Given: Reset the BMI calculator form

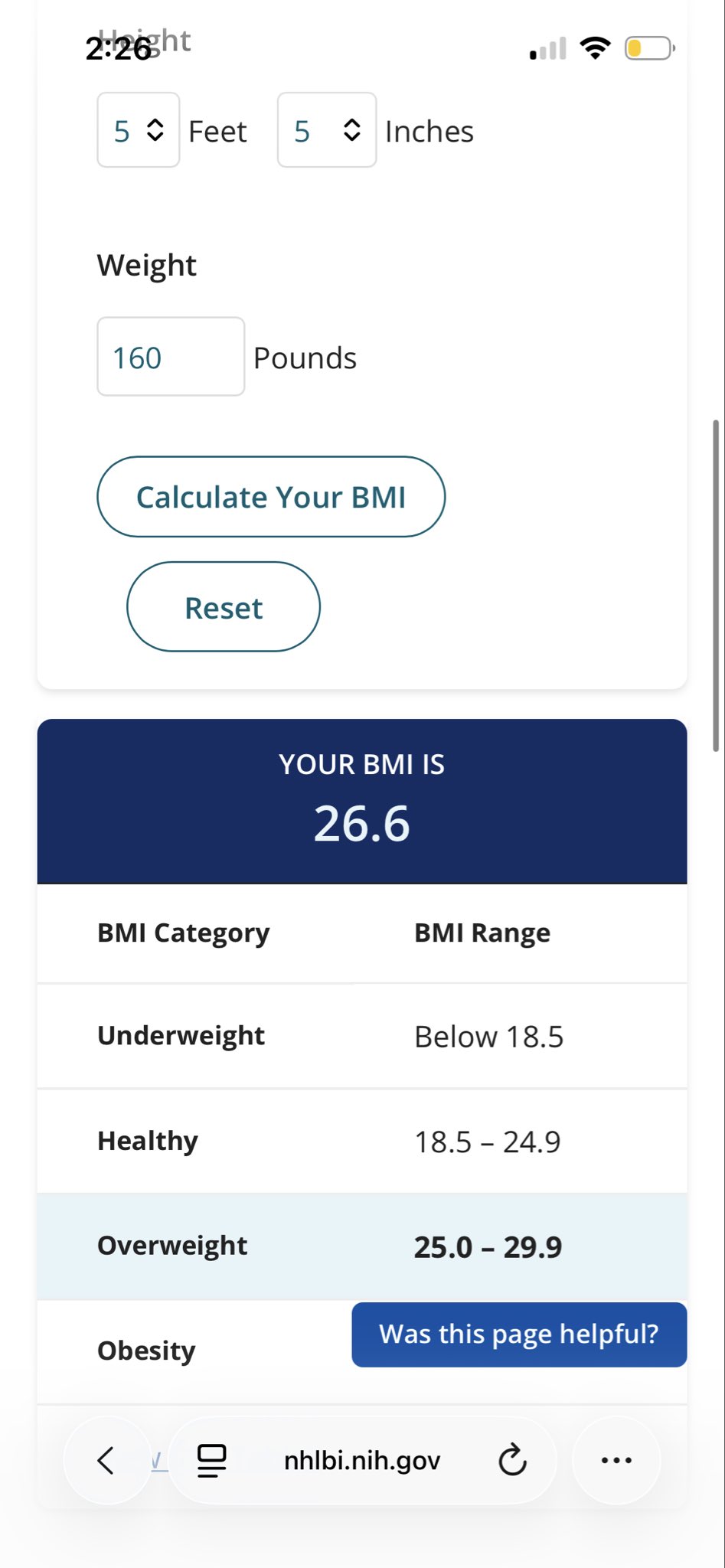Looking at the screenshot, I should point(224,607).
